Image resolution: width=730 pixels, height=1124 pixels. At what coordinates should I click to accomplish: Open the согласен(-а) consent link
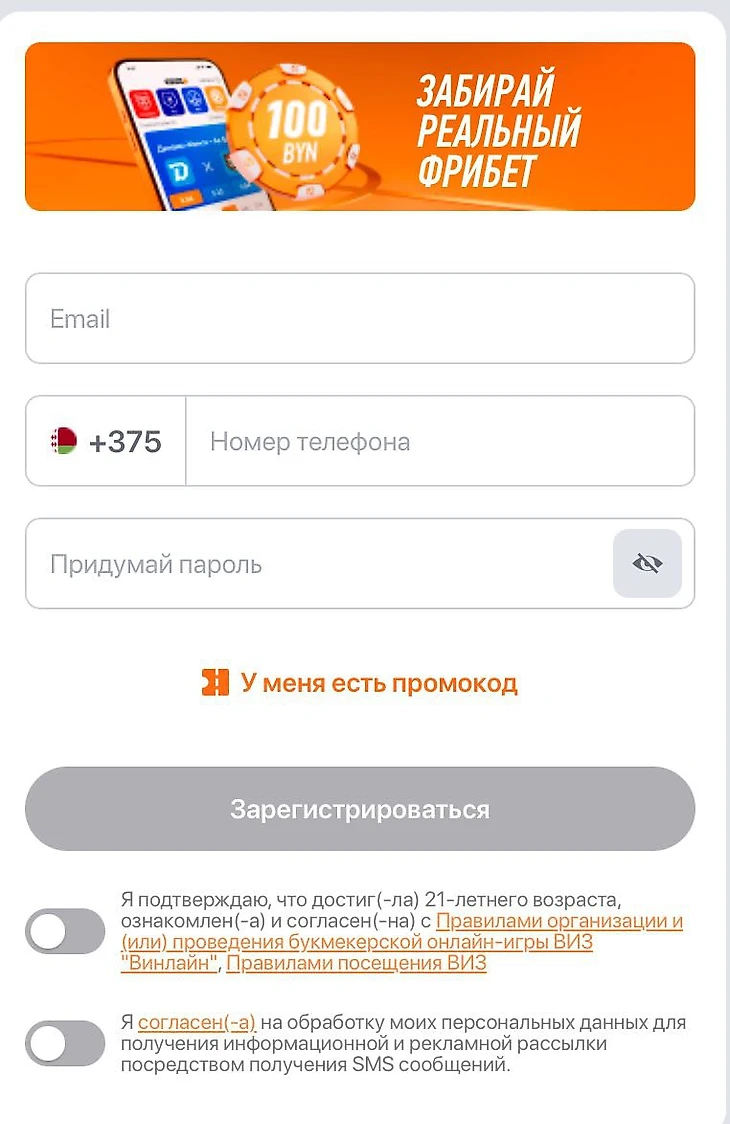pos(197,1023)
